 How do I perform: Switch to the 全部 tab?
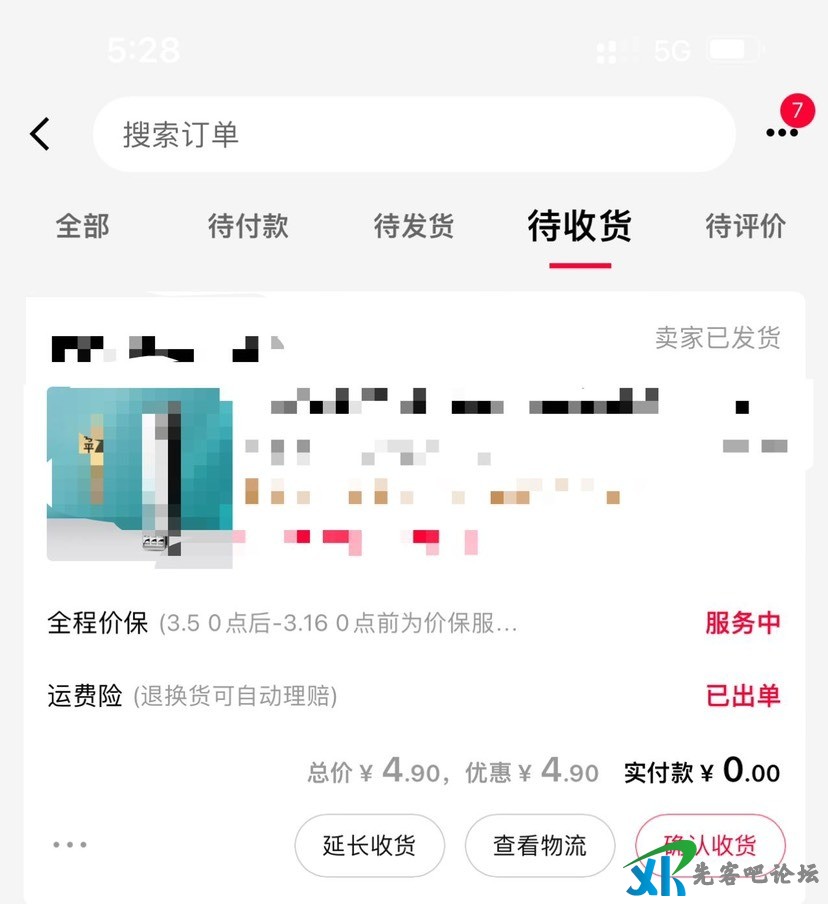[82, 226]
